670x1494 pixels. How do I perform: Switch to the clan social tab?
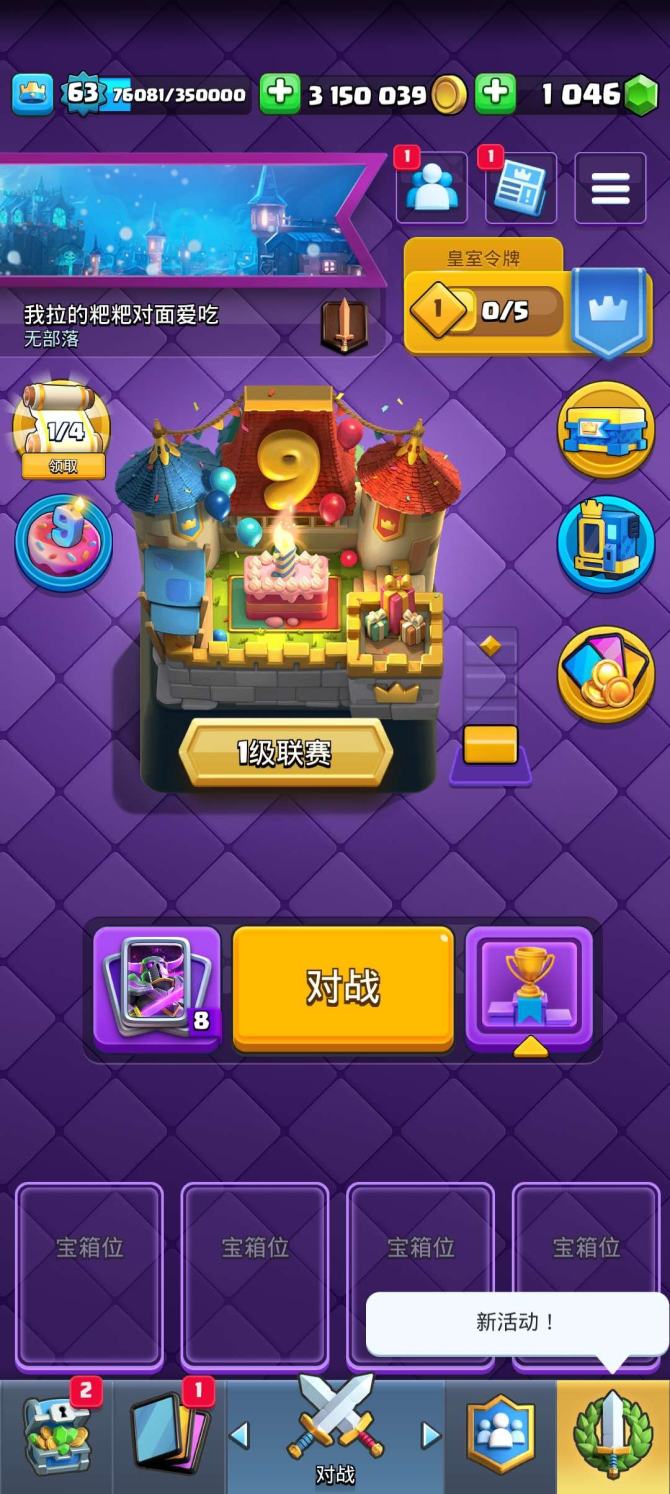(x=500, y=1437)
